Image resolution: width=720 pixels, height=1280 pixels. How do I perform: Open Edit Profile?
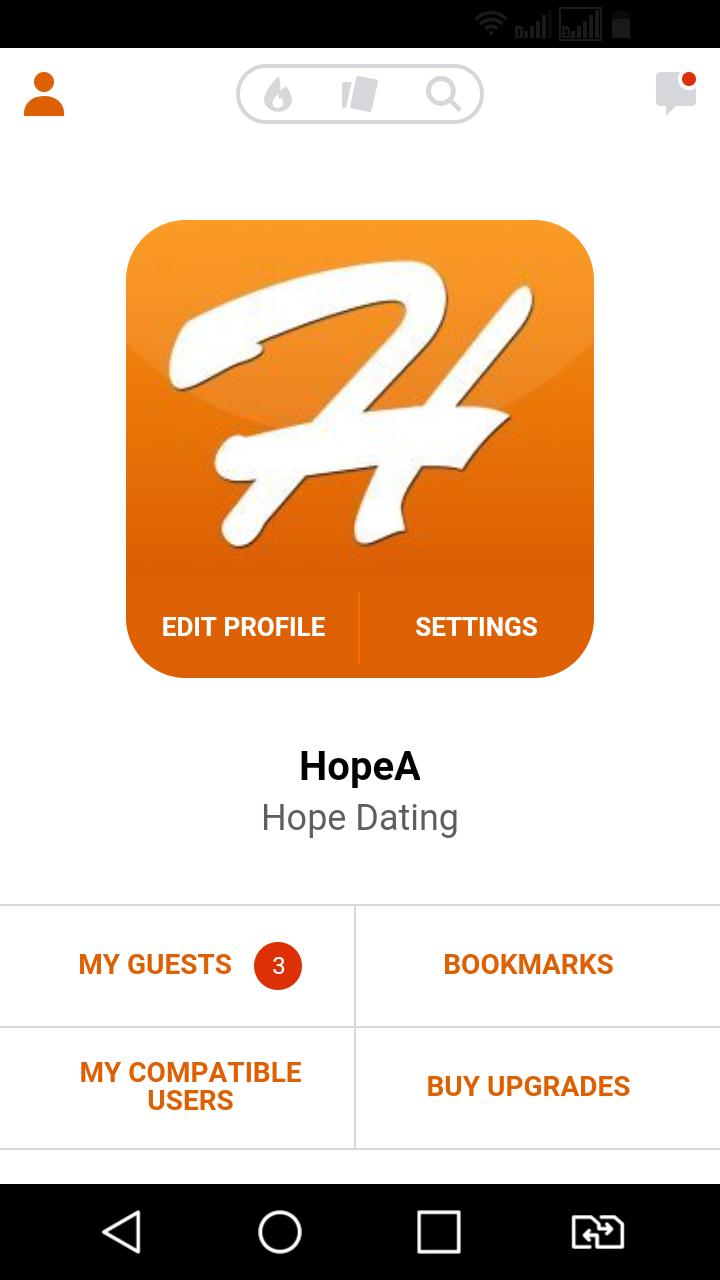coord(242,627)
